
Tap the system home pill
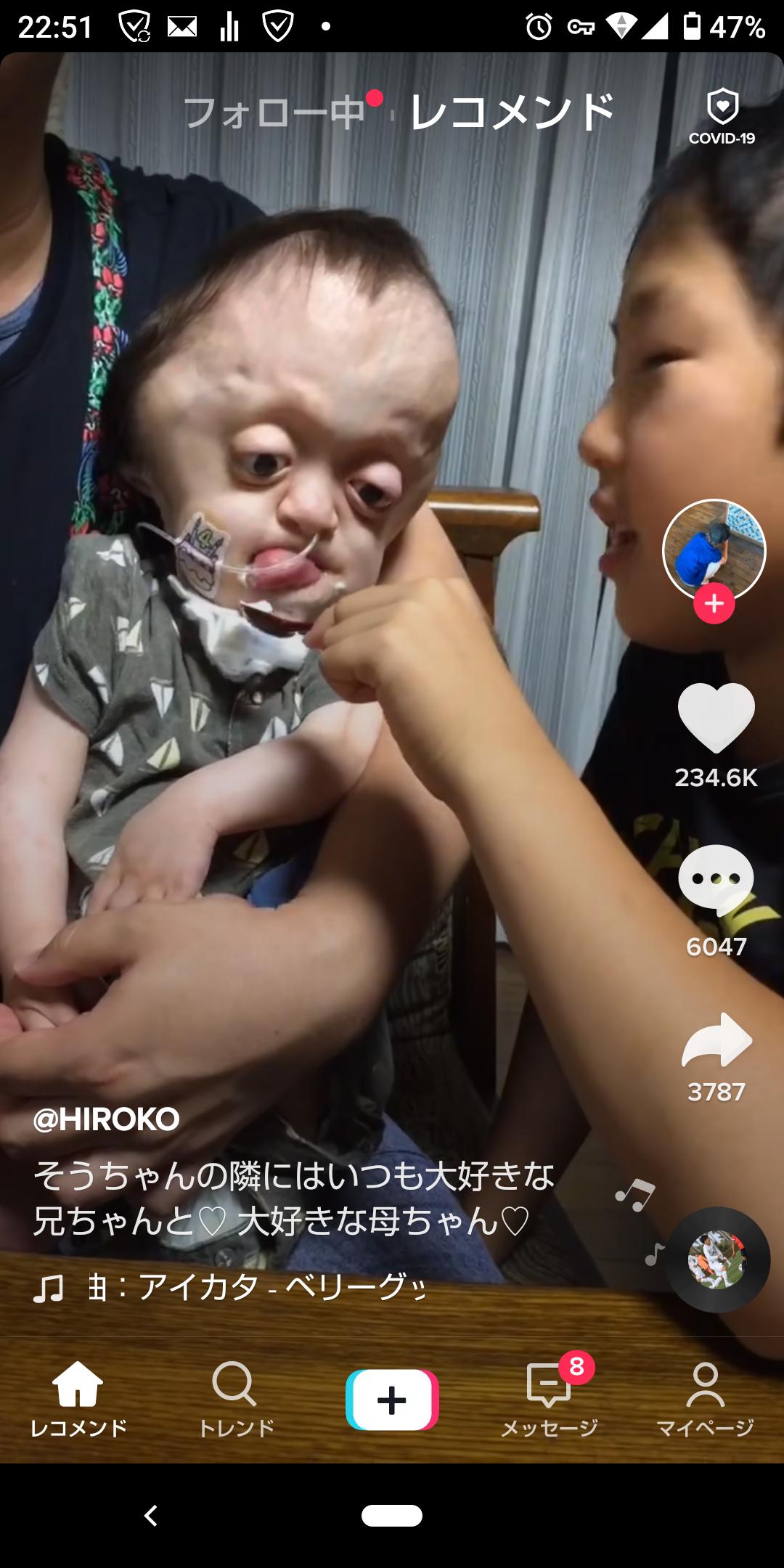tap(392, 1516)
